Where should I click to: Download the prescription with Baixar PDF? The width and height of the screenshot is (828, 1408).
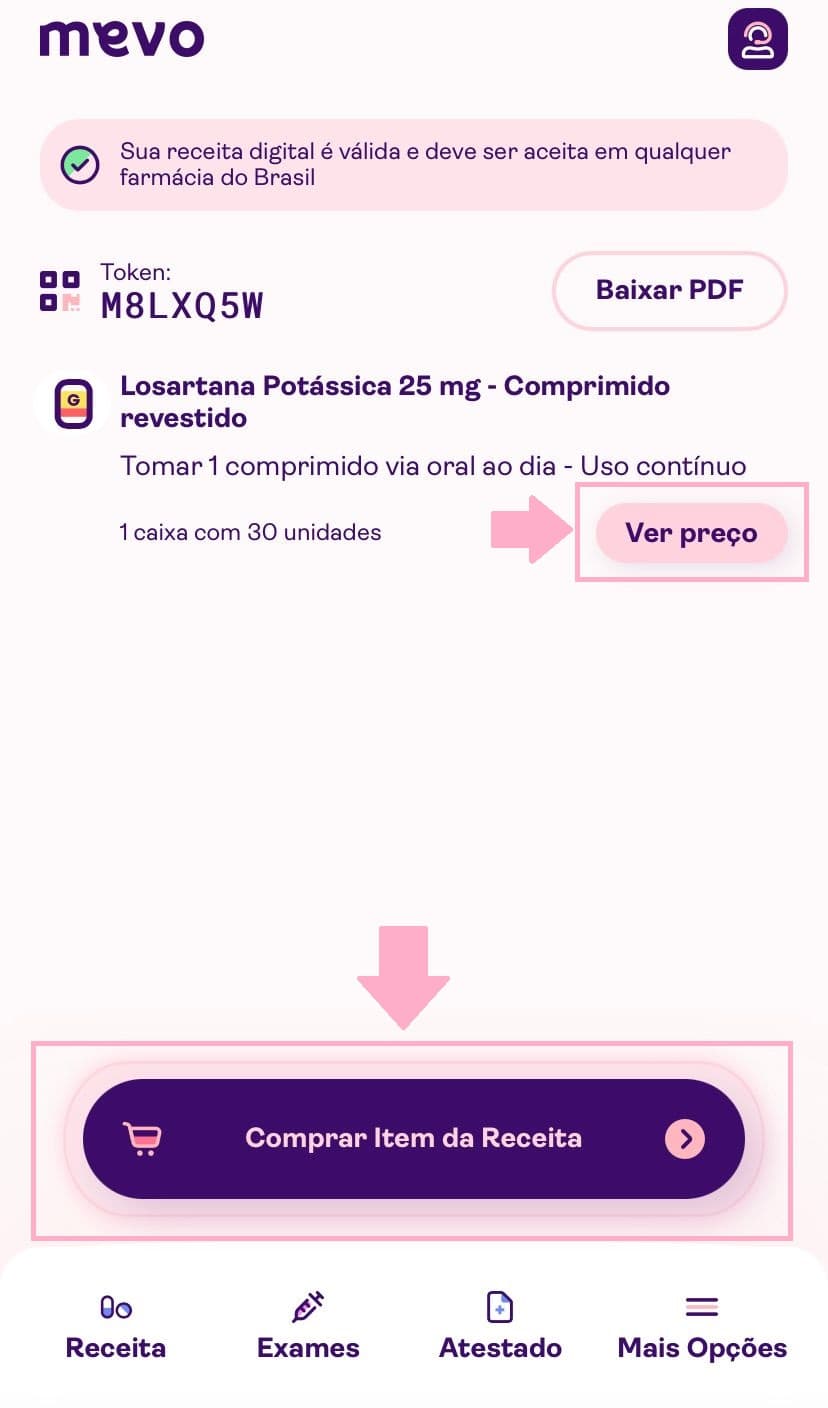pos(669,290)
